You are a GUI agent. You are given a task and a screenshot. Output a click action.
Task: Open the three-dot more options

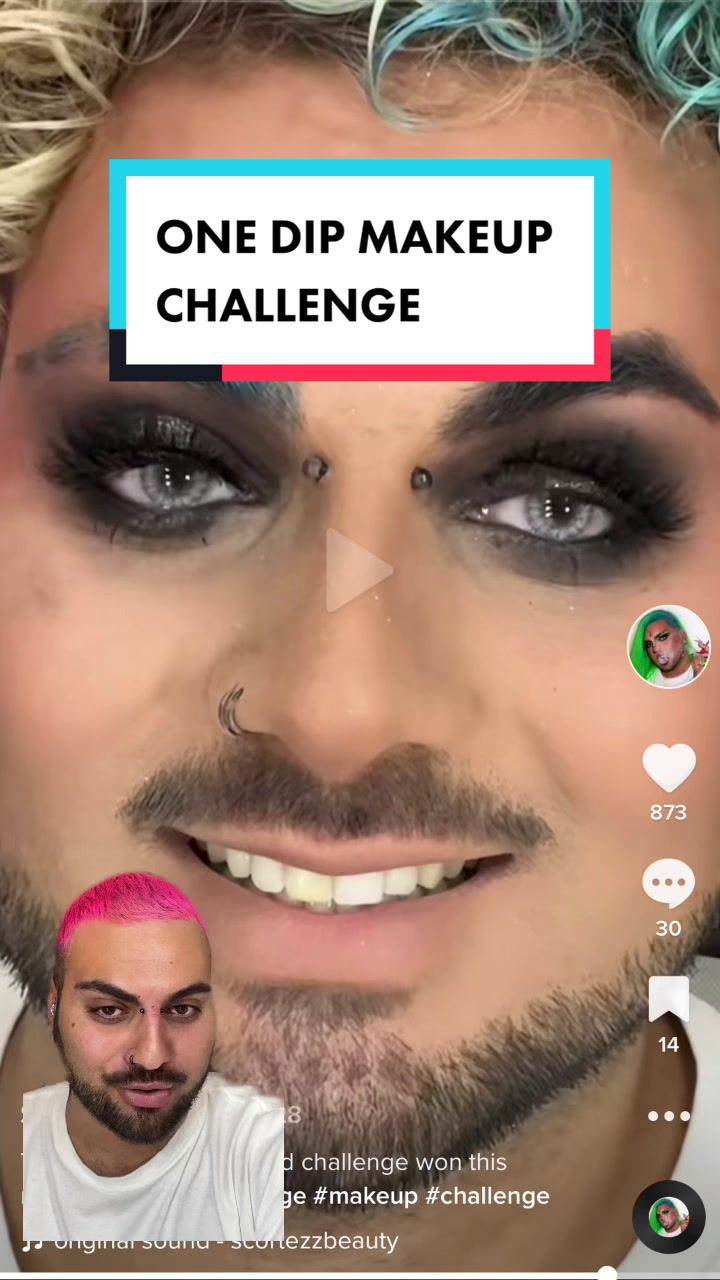pyautogui.click(x=668, y=1116)
